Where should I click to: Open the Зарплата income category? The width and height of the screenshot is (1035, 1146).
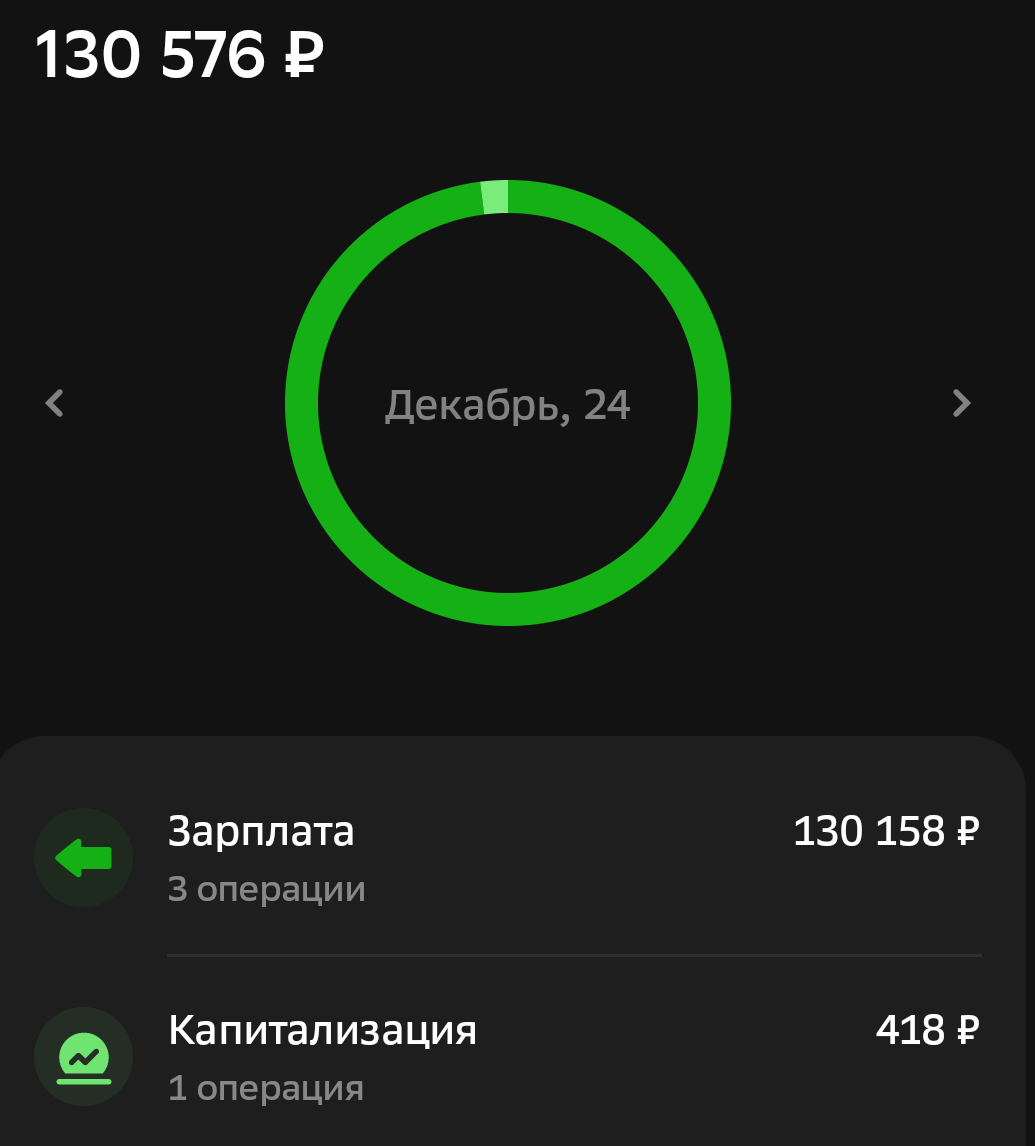pos(508,858)
